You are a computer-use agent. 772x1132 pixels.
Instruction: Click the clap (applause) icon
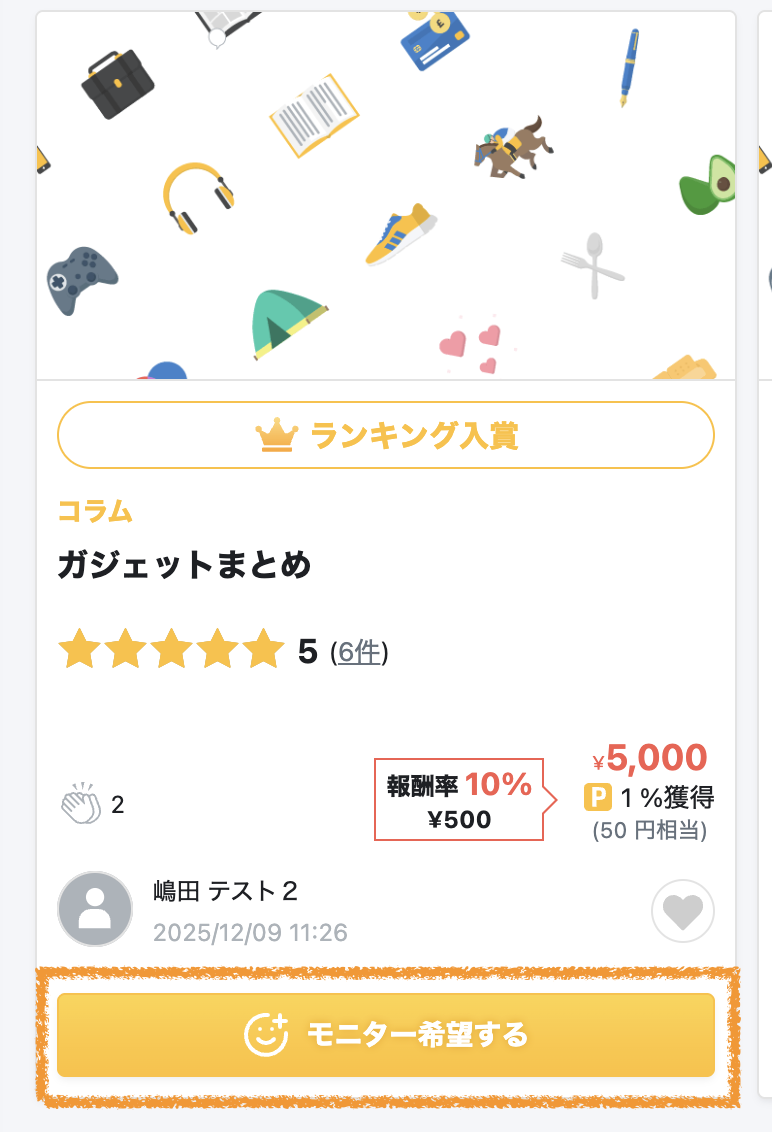(80, 800)
